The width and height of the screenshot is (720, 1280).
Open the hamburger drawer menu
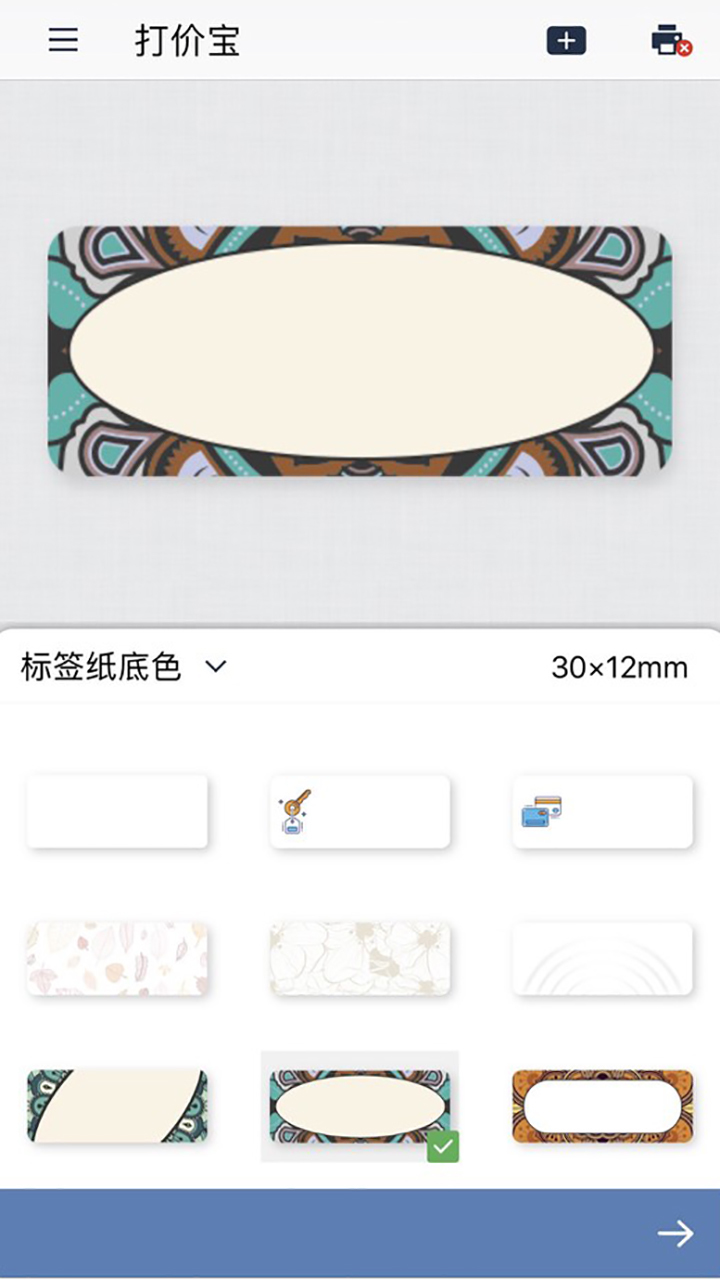tap(63, 40)
